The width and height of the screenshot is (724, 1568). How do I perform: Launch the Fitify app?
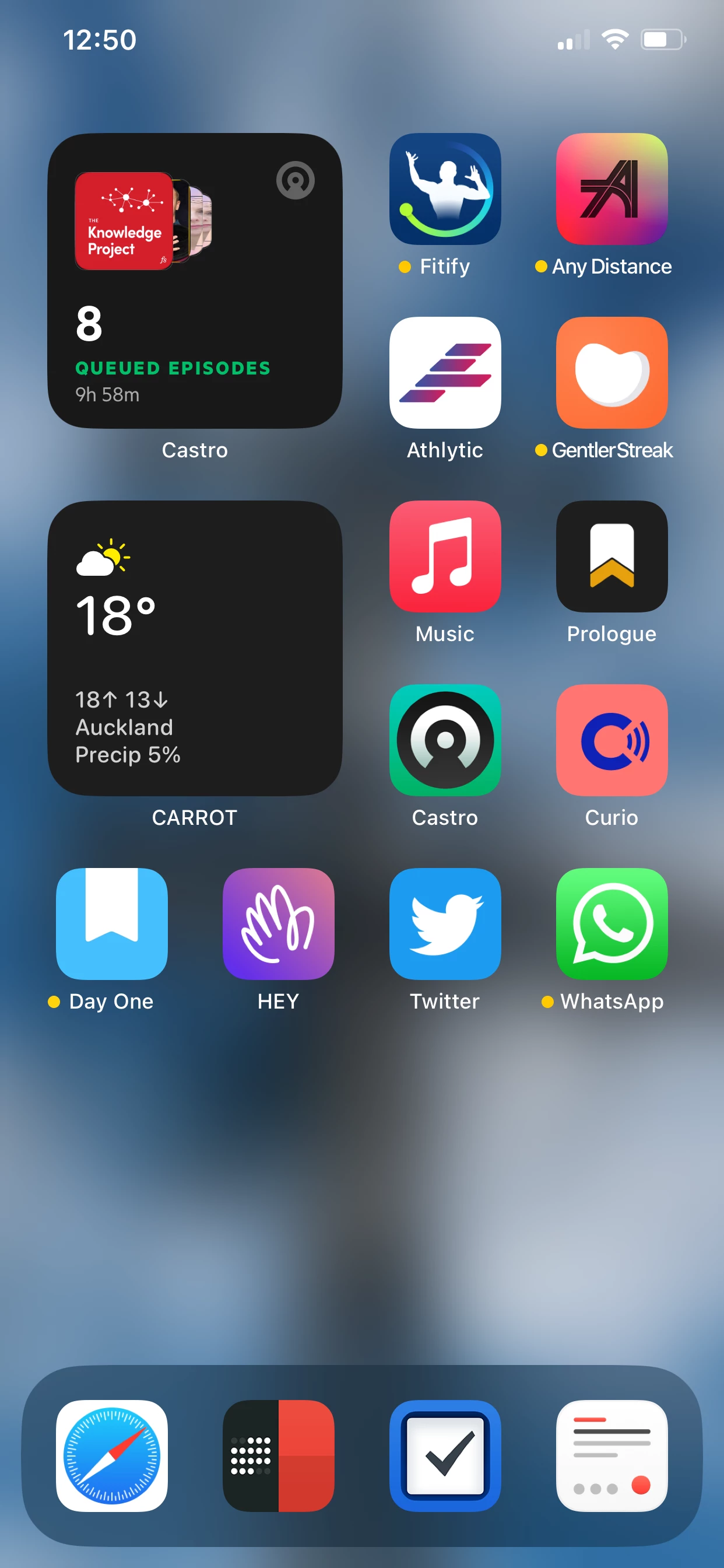pyautogui.click(x=445, y=188)
